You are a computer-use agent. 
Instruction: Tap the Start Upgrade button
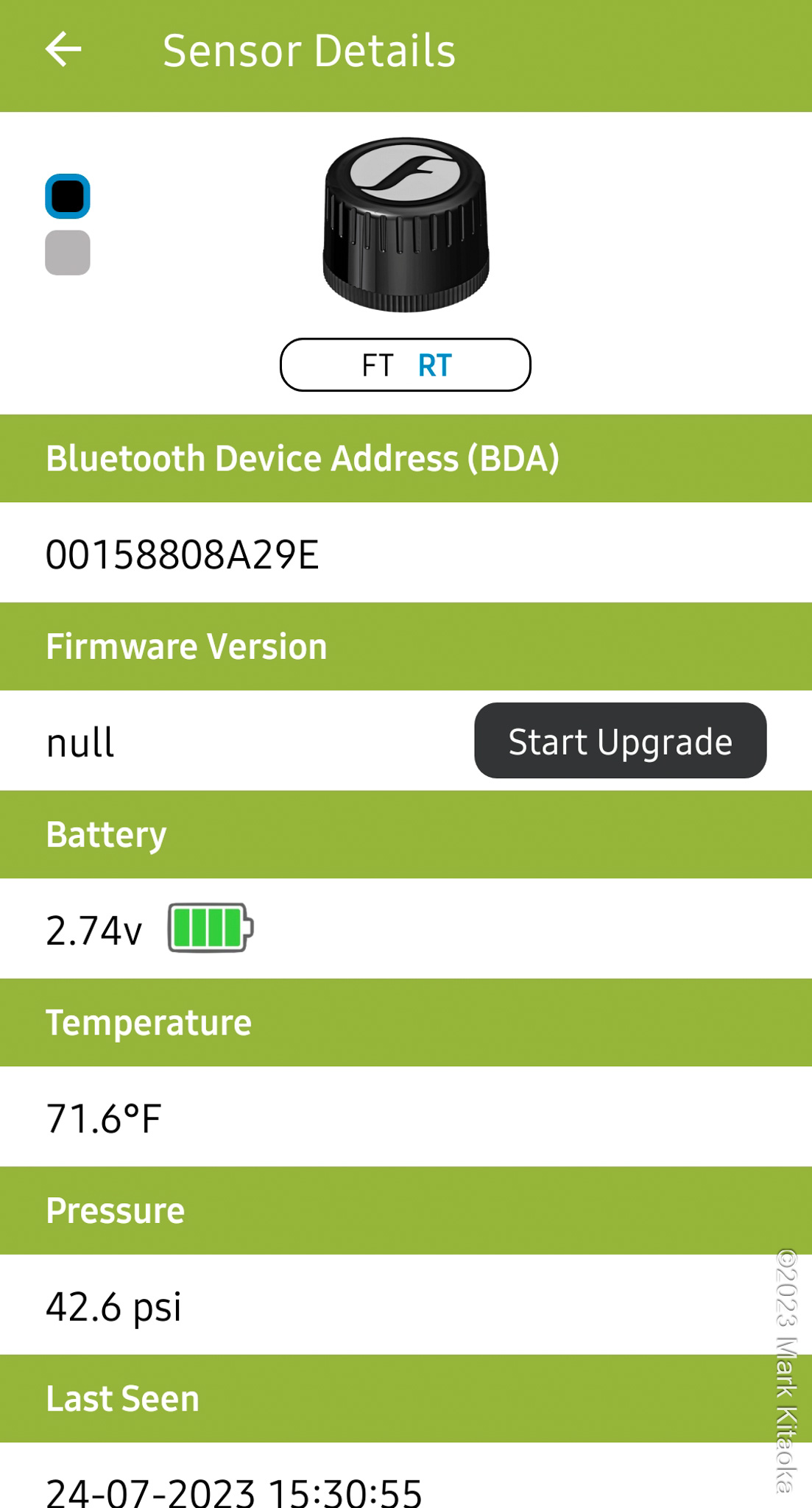pos(620,741)
